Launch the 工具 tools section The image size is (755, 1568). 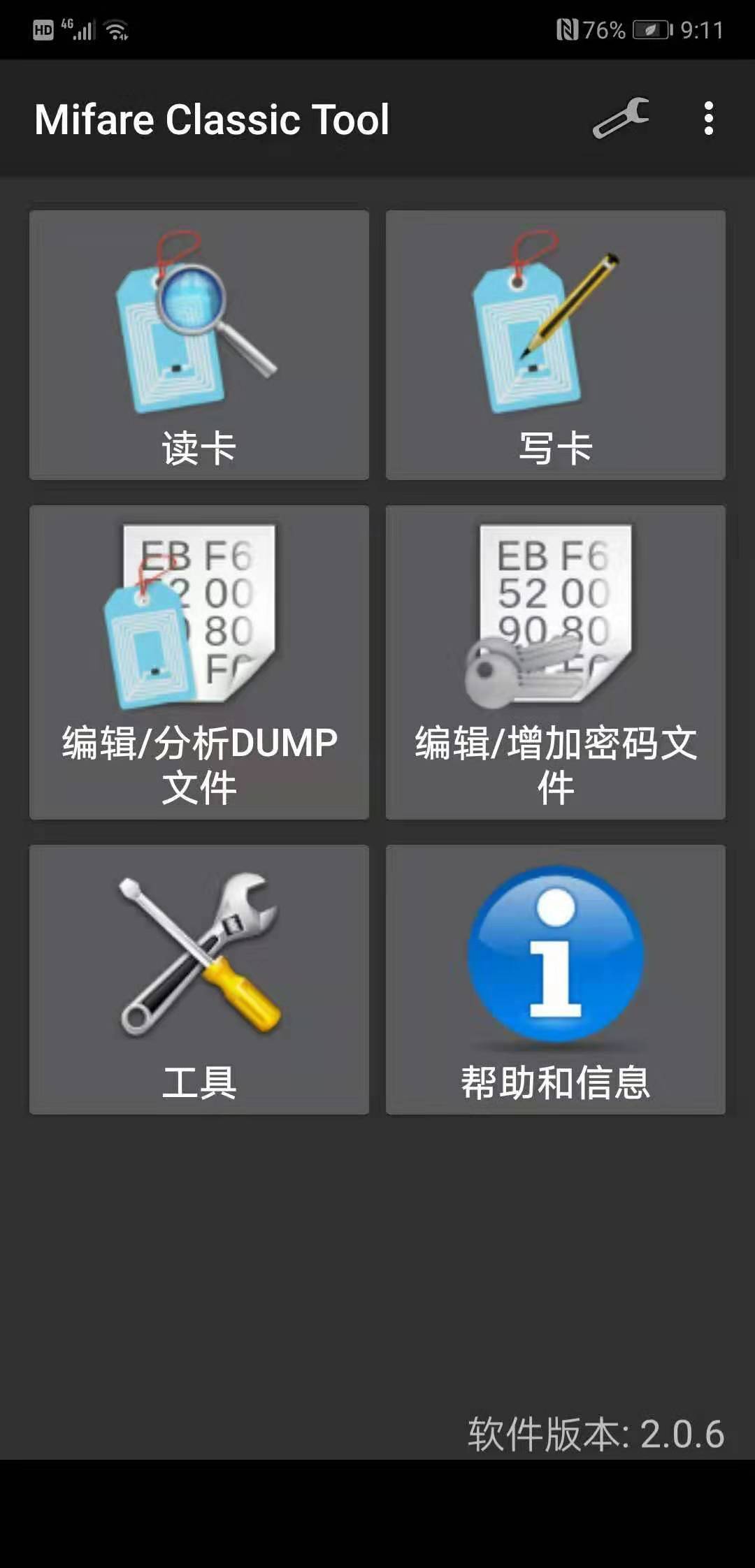point(199,979)
